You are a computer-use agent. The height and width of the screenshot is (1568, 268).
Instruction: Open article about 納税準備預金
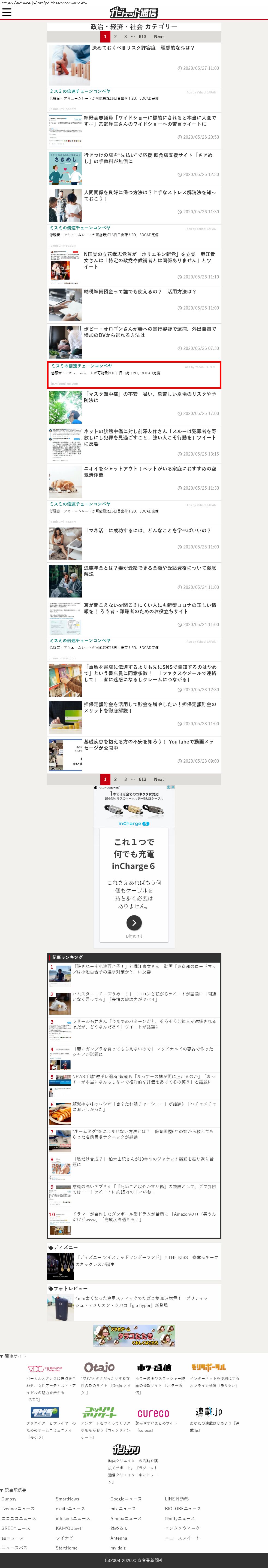[140, 292]
